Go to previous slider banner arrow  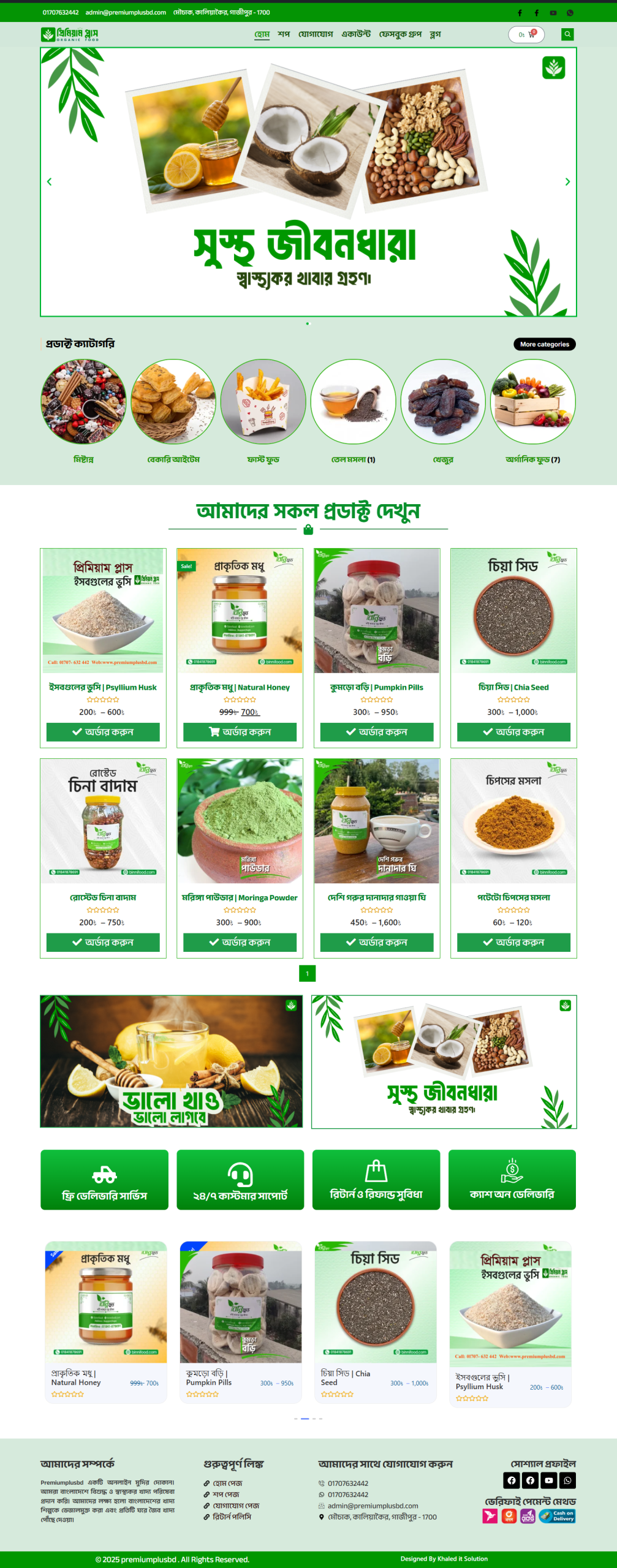pos(50,182)
